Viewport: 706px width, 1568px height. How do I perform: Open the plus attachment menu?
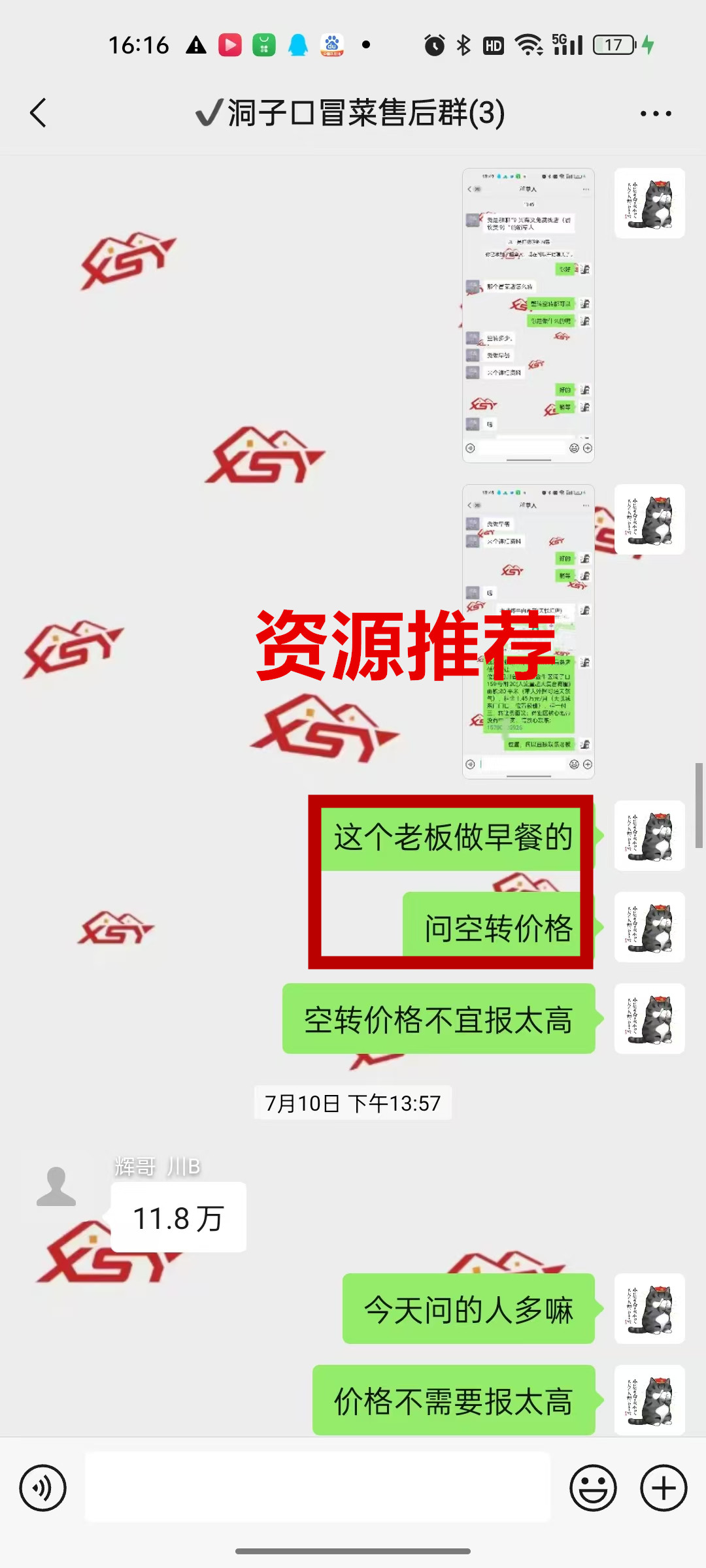664,1488
